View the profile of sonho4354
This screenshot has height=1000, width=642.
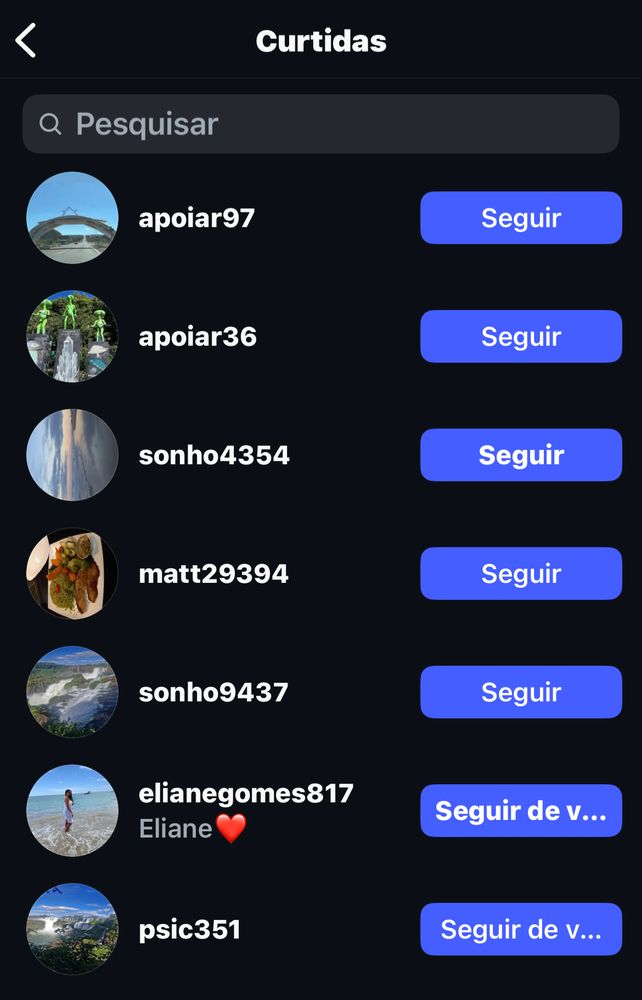coord(213,455)
